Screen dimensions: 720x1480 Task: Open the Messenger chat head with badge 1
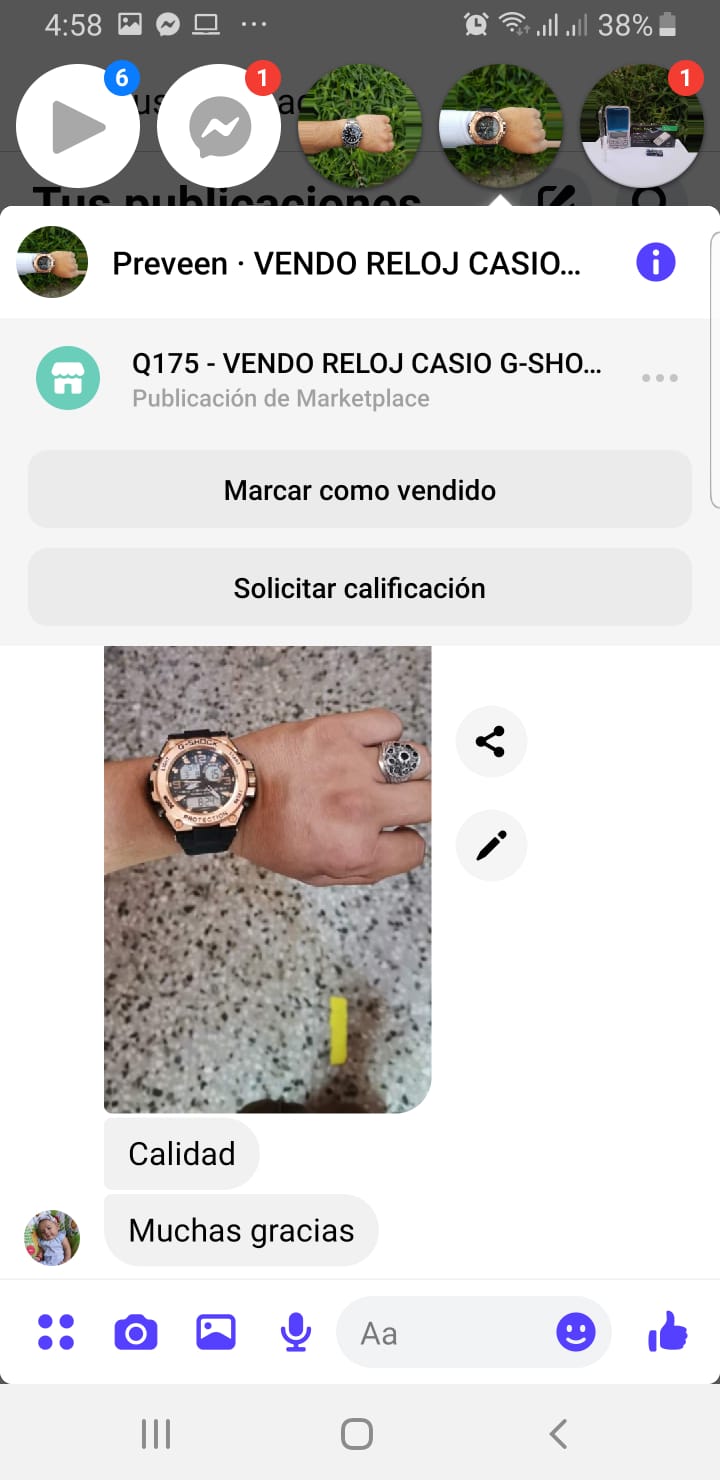219,126
